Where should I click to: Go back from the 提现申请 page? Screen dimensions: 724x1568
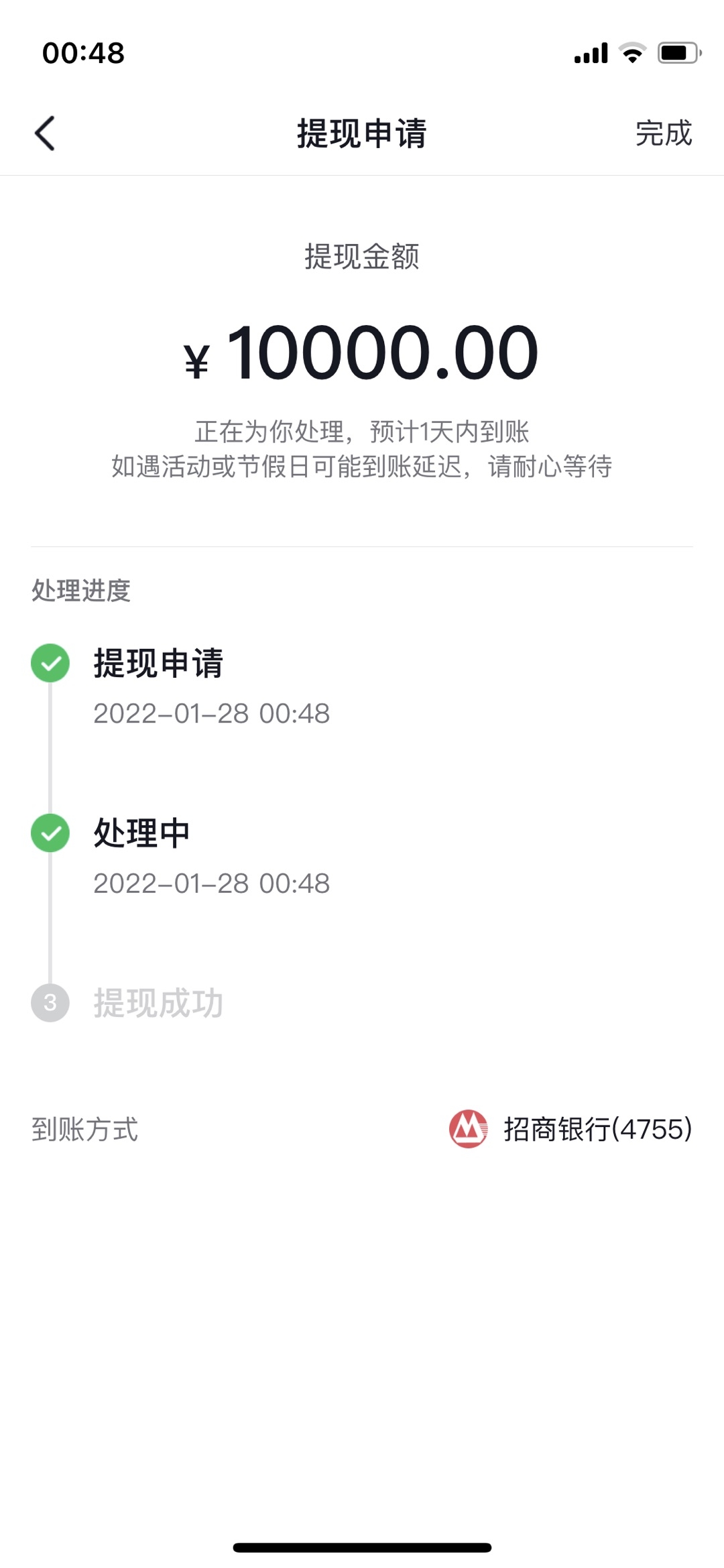tap(45, 133)
